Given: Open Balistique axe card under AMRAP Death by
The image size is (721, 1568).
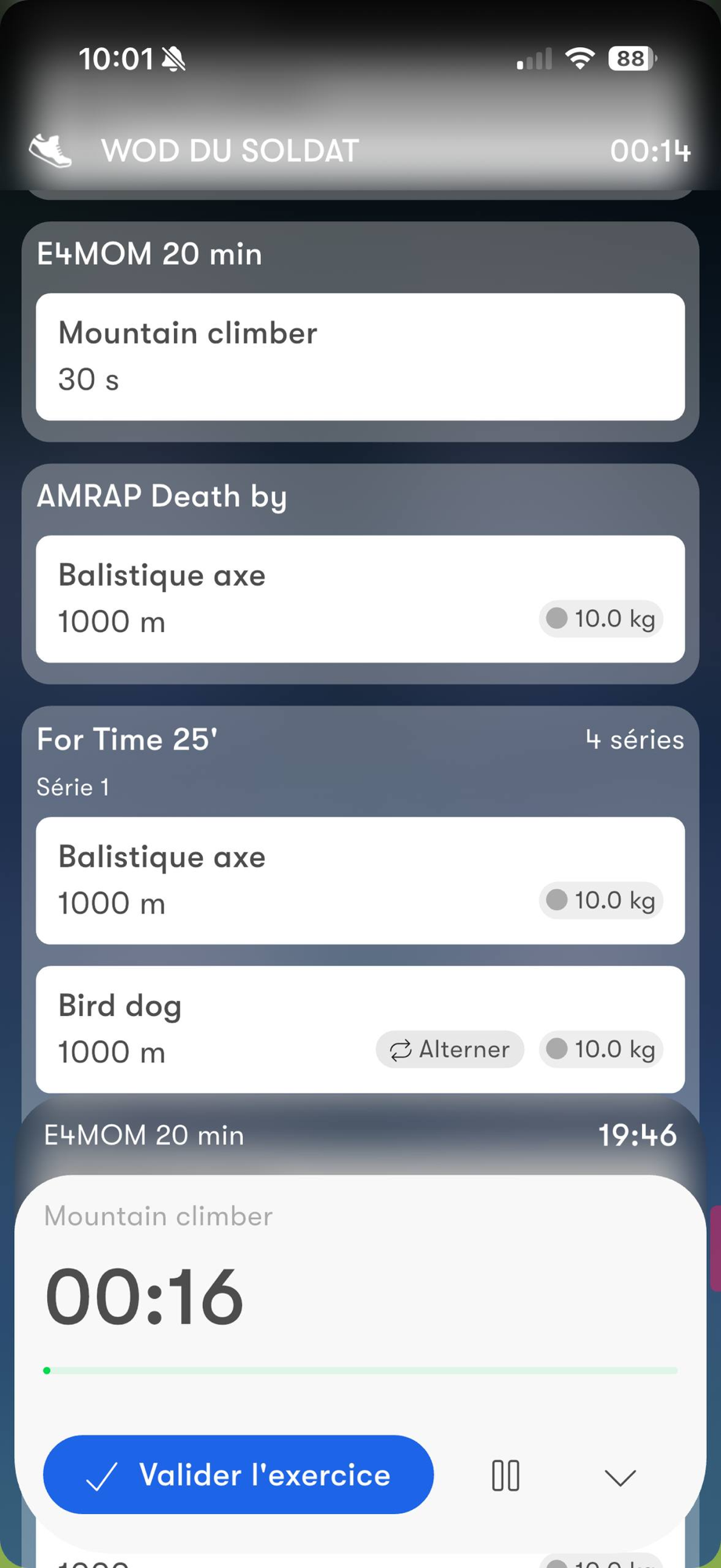Looking at the screenshot, I should [x=360, y=599].
